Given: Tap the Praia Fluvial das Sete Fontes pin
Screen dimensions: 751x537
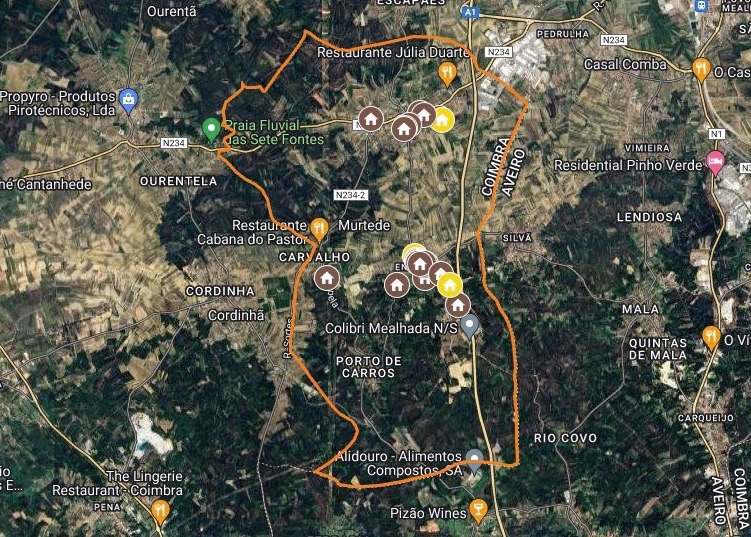Looking at the screenshot, I should (211, 128).
